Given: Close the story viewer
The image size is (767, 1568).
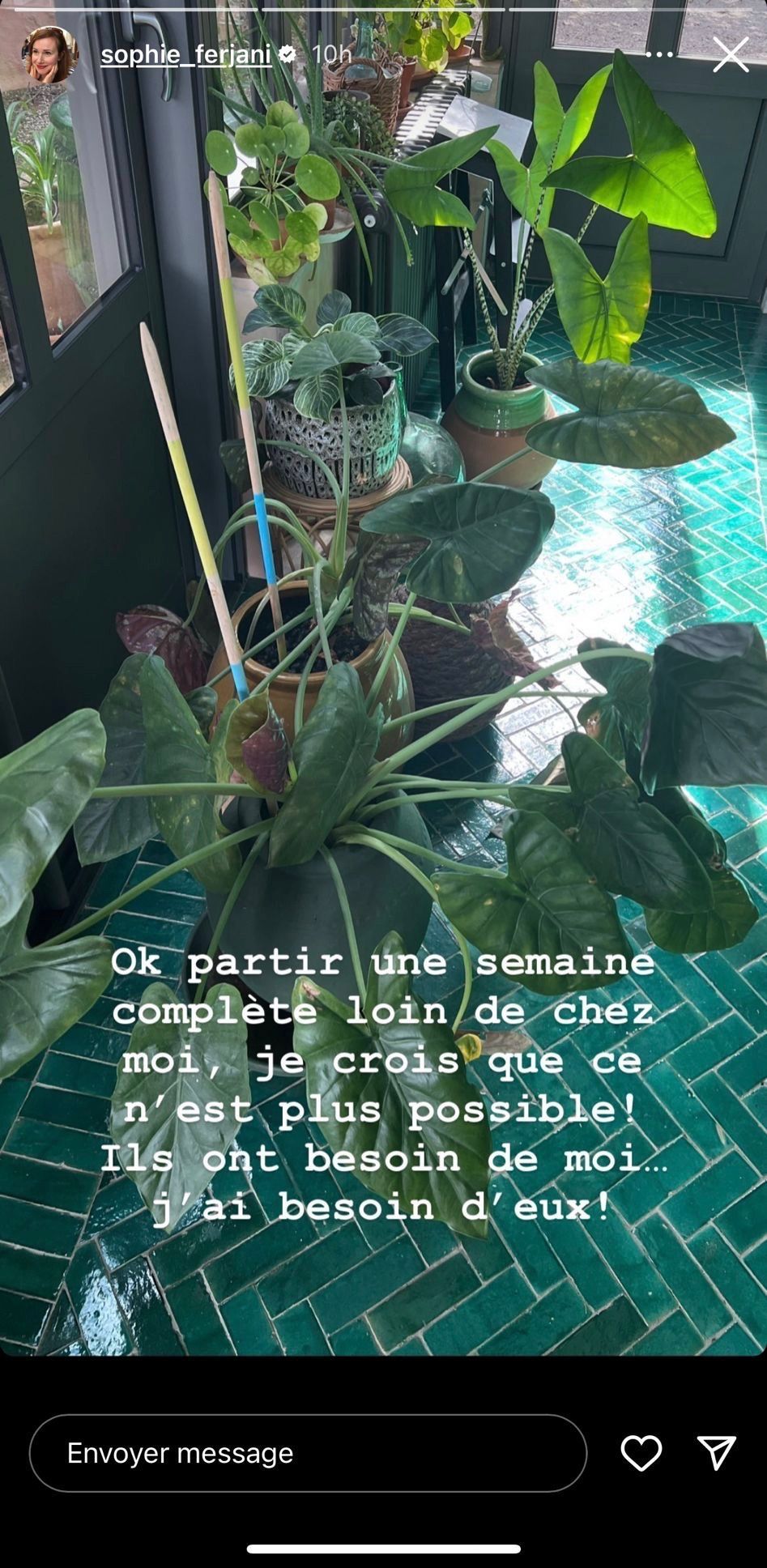Looking at the screenshot, I should pyautogui.click(x=730, y=55).
